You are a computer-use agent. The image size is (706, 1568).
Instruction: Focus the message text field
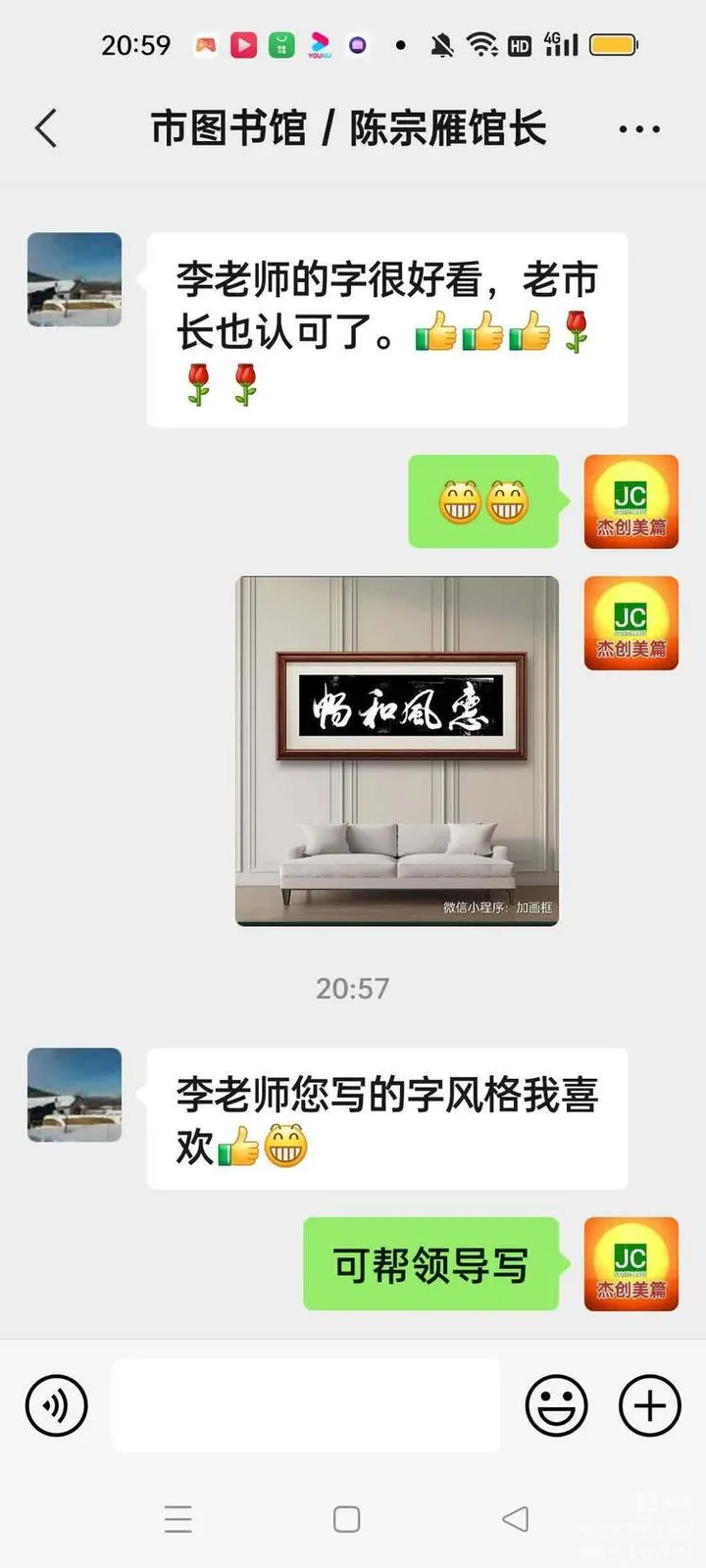tap(306, 1405)
